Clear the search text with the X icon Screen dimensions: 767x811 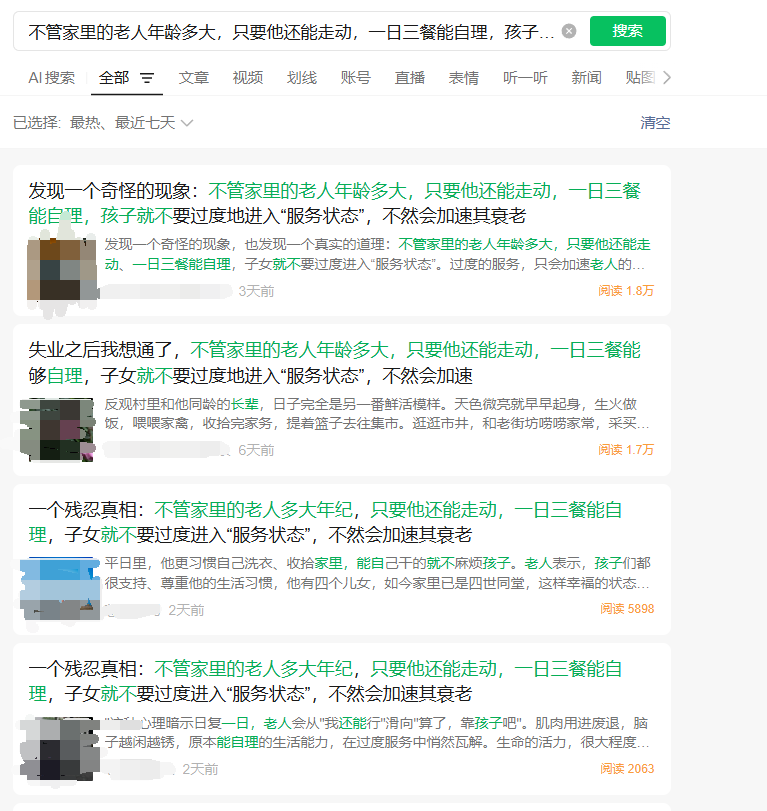(x=569, y=31)
